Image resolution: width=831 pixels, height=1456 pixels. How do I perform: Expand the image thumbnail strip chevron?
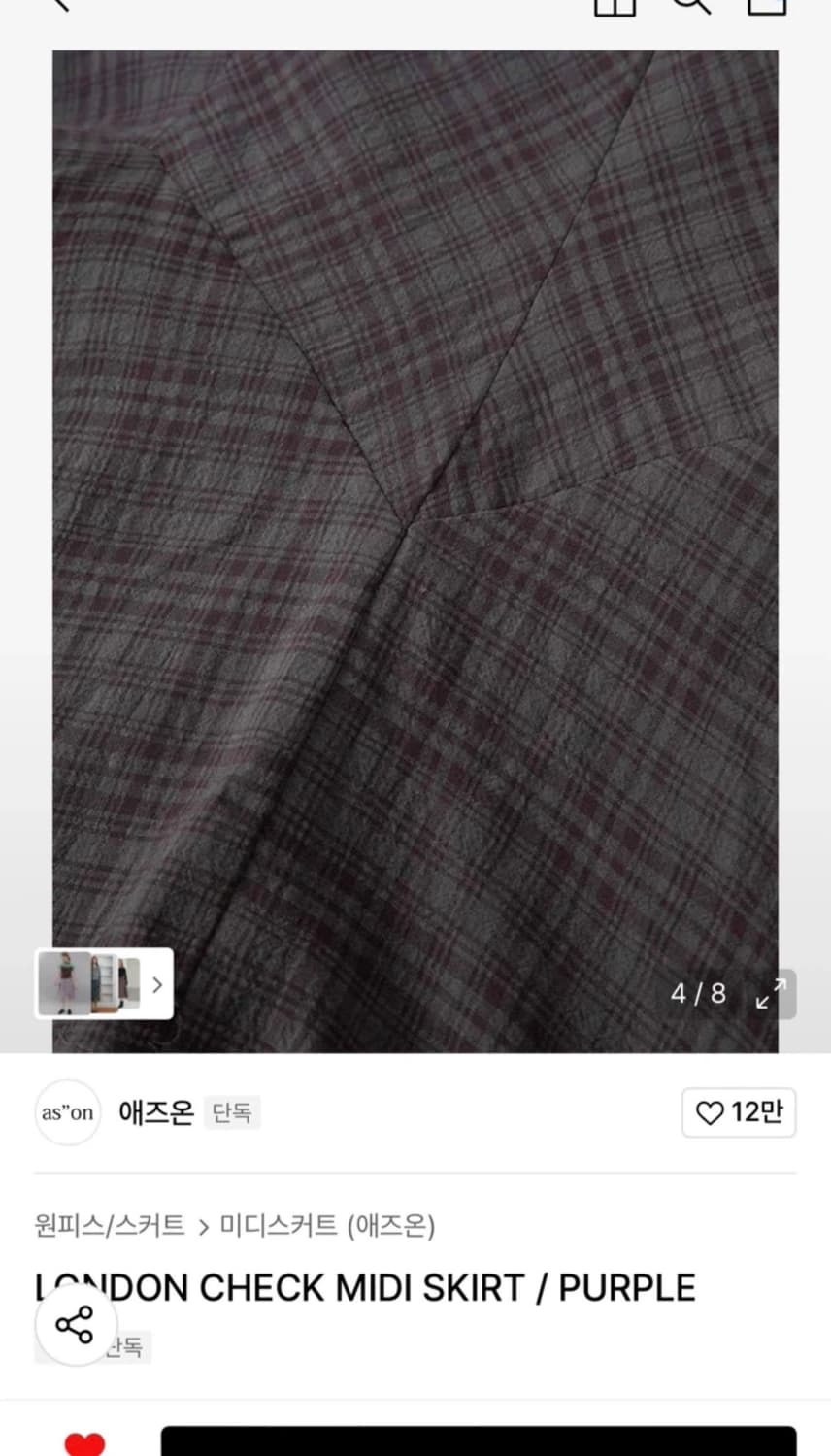coord(156,985)
